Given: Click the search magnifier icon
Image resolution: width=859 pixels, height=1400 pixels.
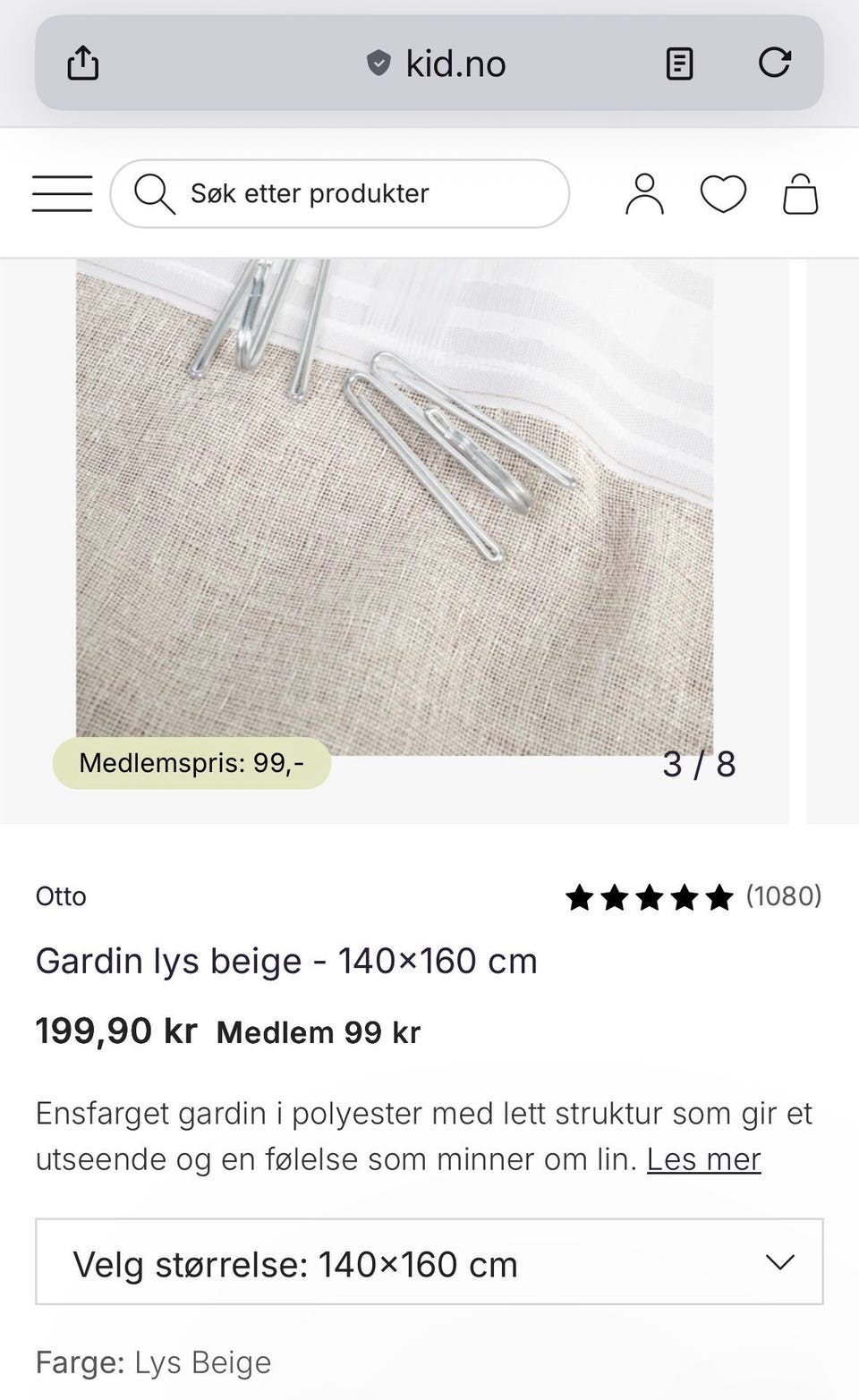Looking at the screenshot, I should (157, 193).
